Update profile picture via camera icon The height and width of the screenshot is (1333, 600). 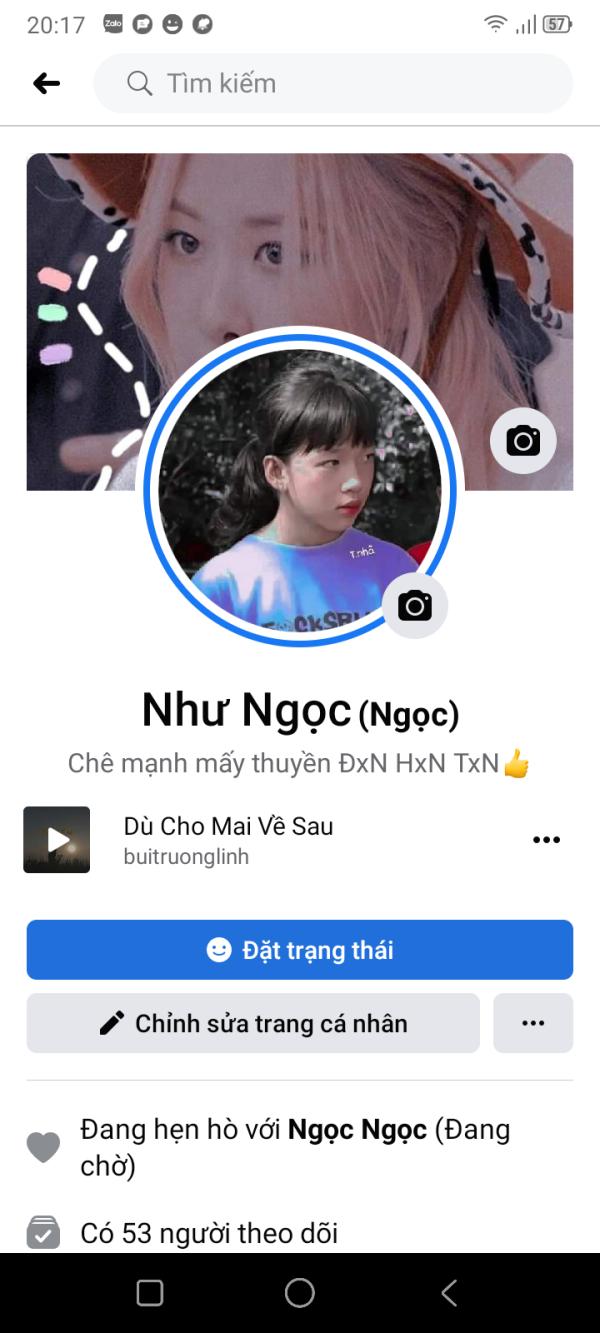415,606
